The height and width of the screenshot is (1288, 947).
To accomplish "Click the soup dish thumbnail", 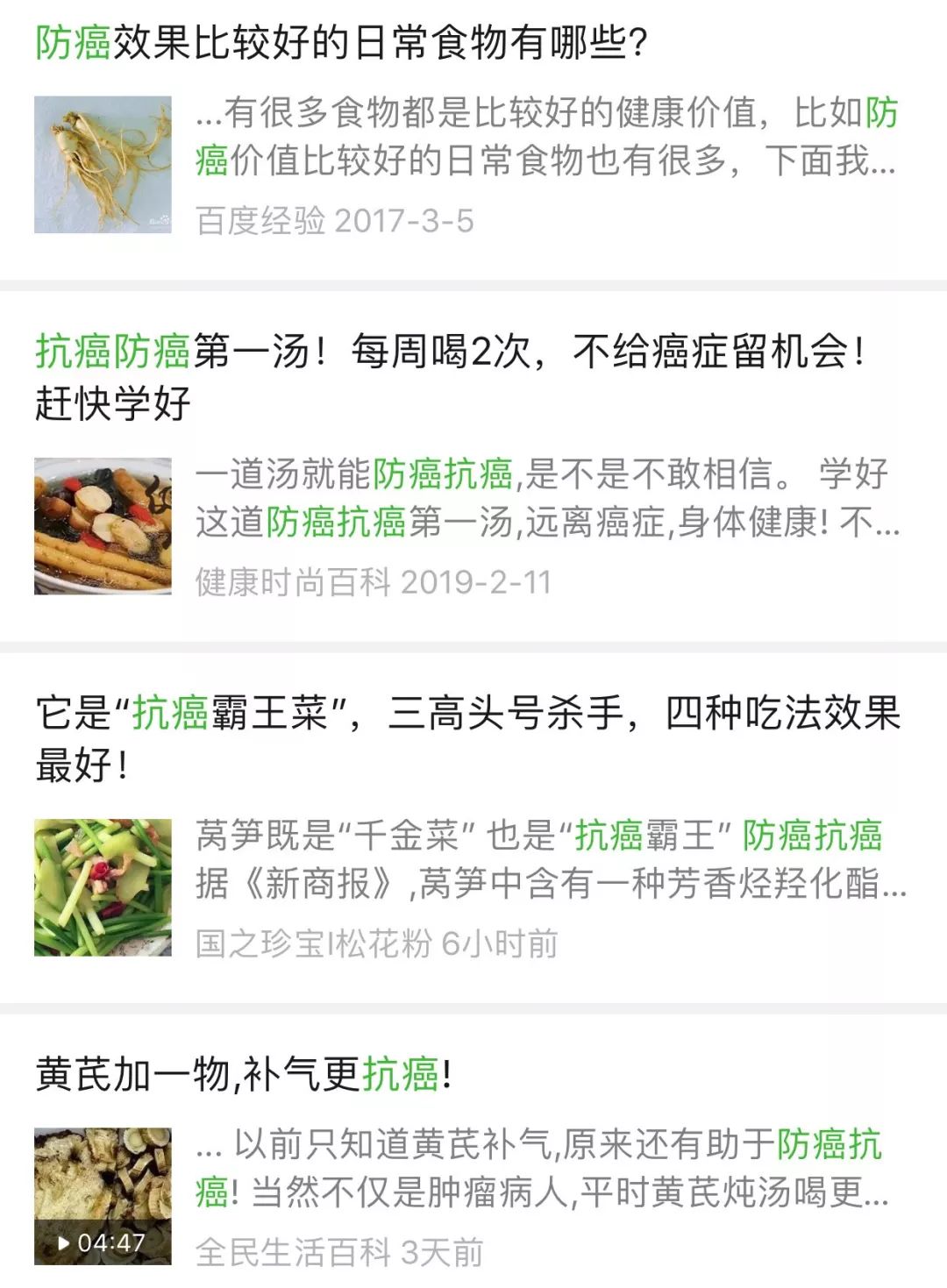I will (x=103, y=526).
